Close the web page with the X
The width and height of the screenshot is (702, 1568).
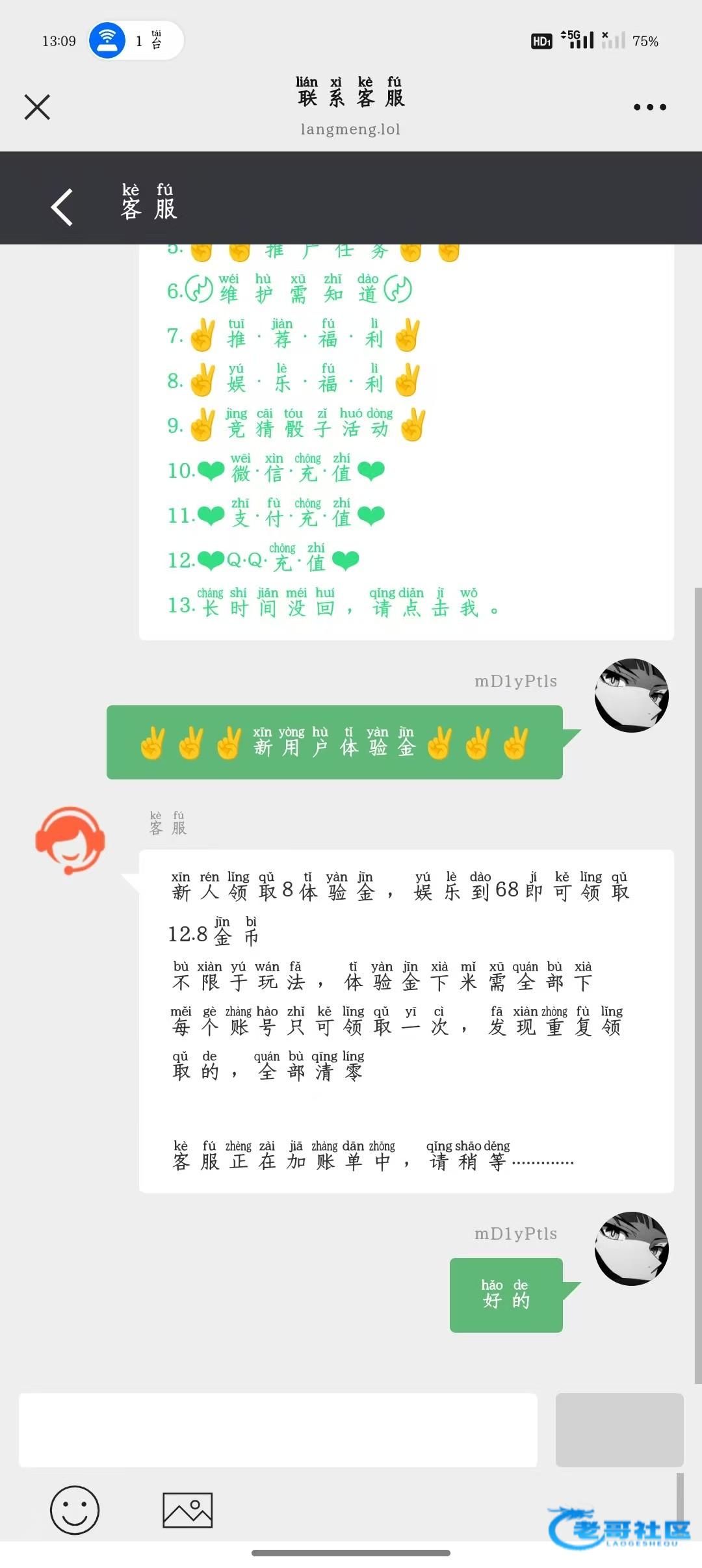37,107
